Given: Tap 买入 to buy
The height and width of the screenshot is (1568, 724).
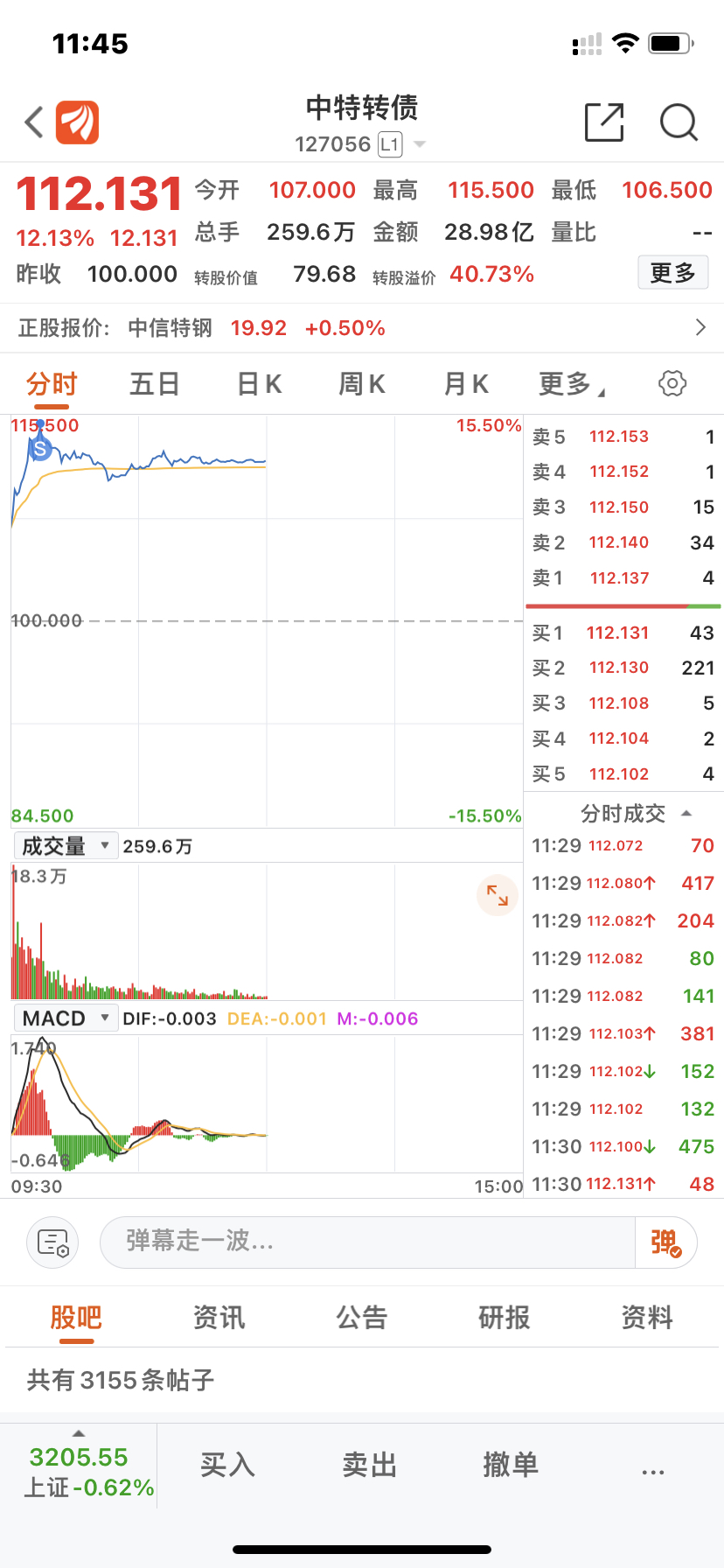Looking at the screenshot, I should (x=227, y=1465).
